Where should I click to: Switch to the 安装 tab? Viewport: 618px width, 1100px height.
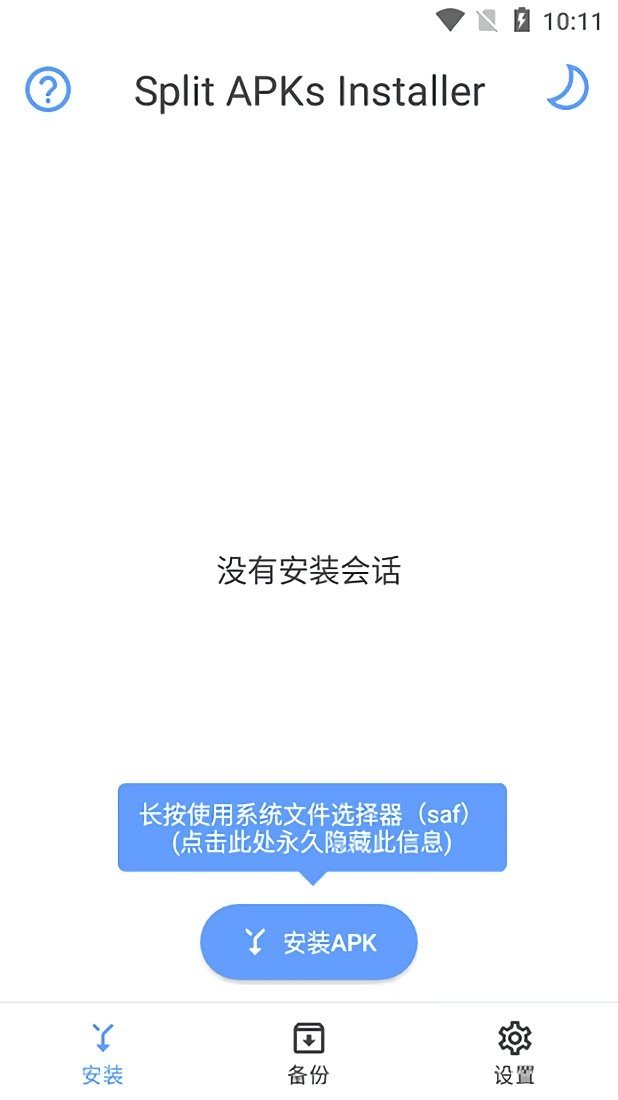(102, 1053)
